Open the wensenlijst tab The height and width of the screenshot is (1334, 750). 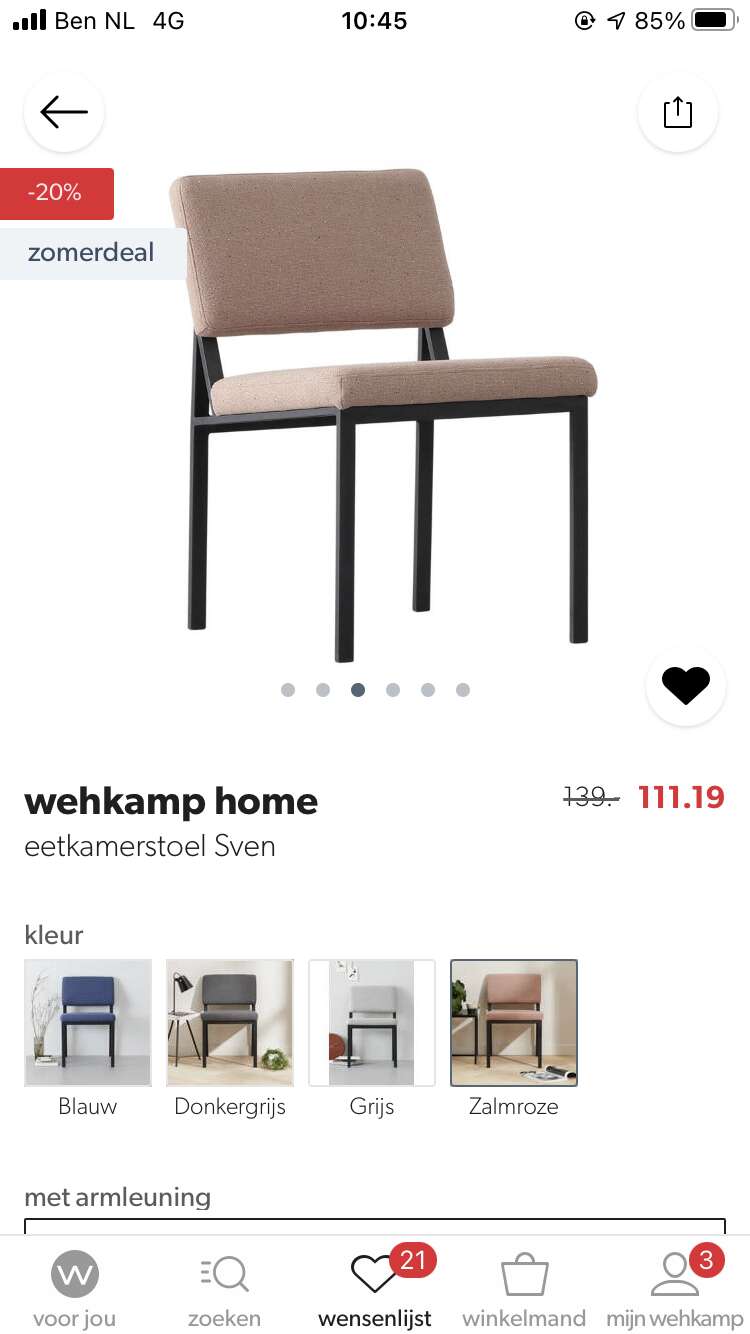point(375,1289)
